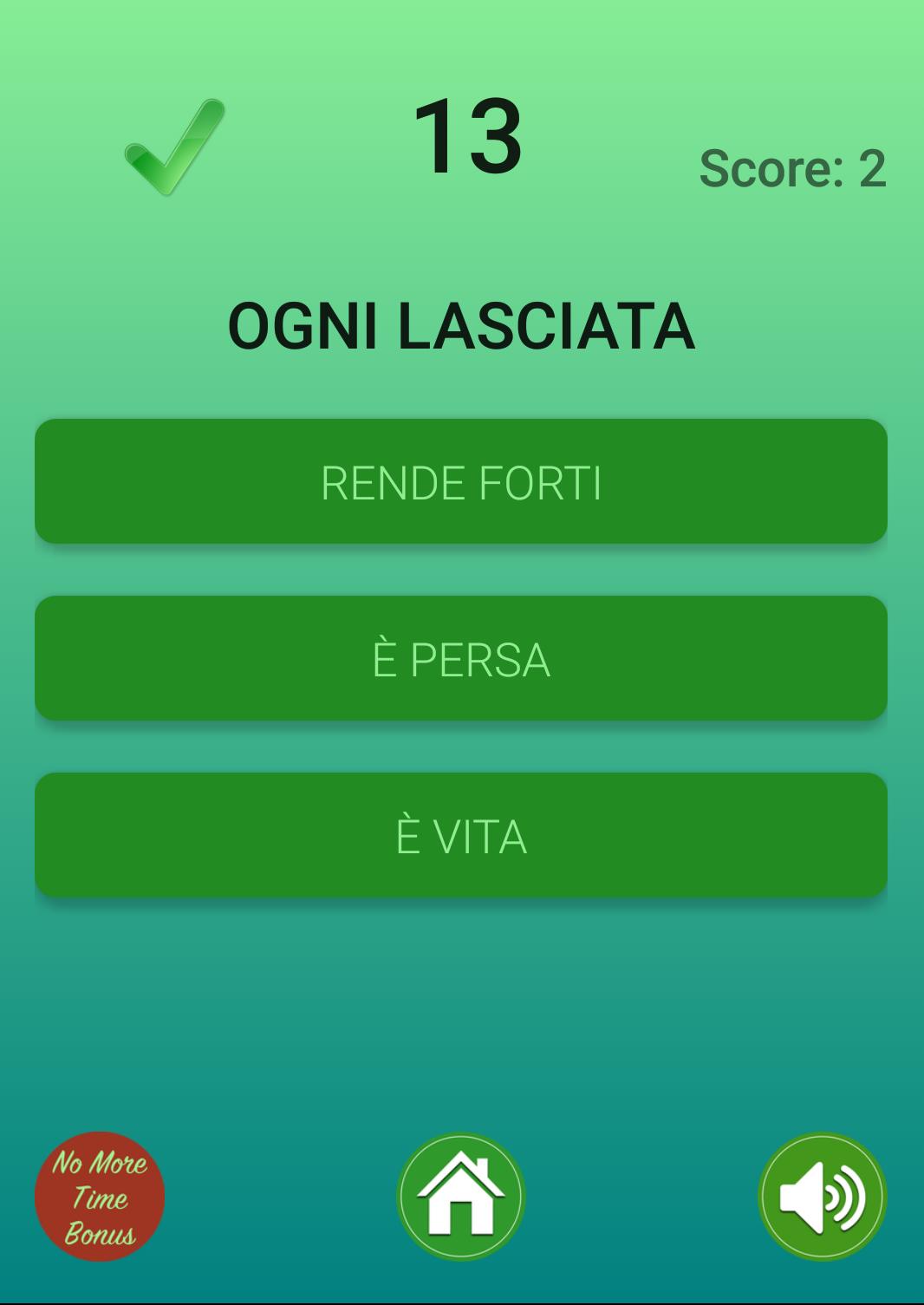Tap the bottom answer bar

pyautogui.click(x=462, y=837)
